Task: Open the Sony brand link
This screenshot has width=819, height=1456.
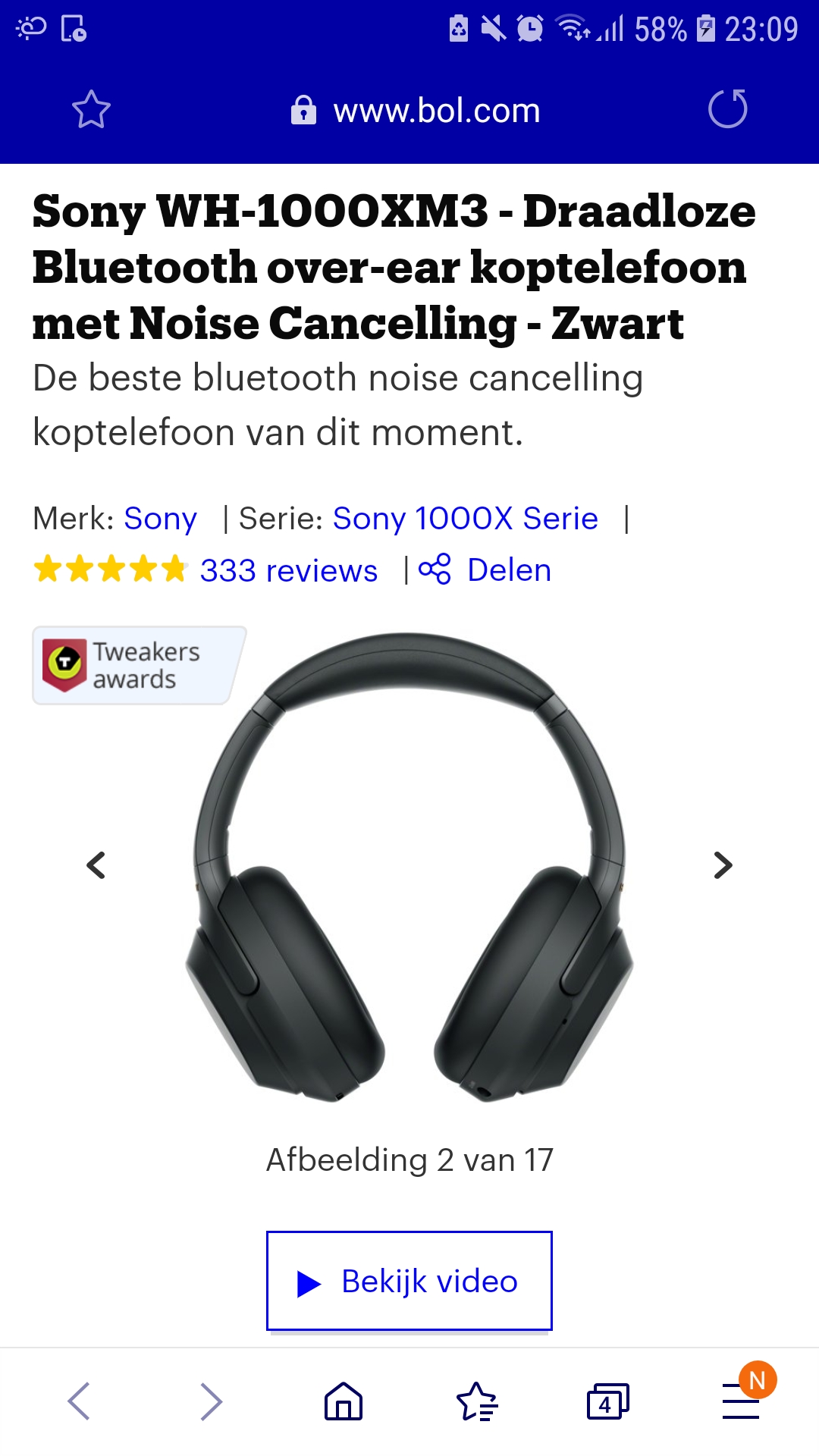Action: click(x=160, y=519)
